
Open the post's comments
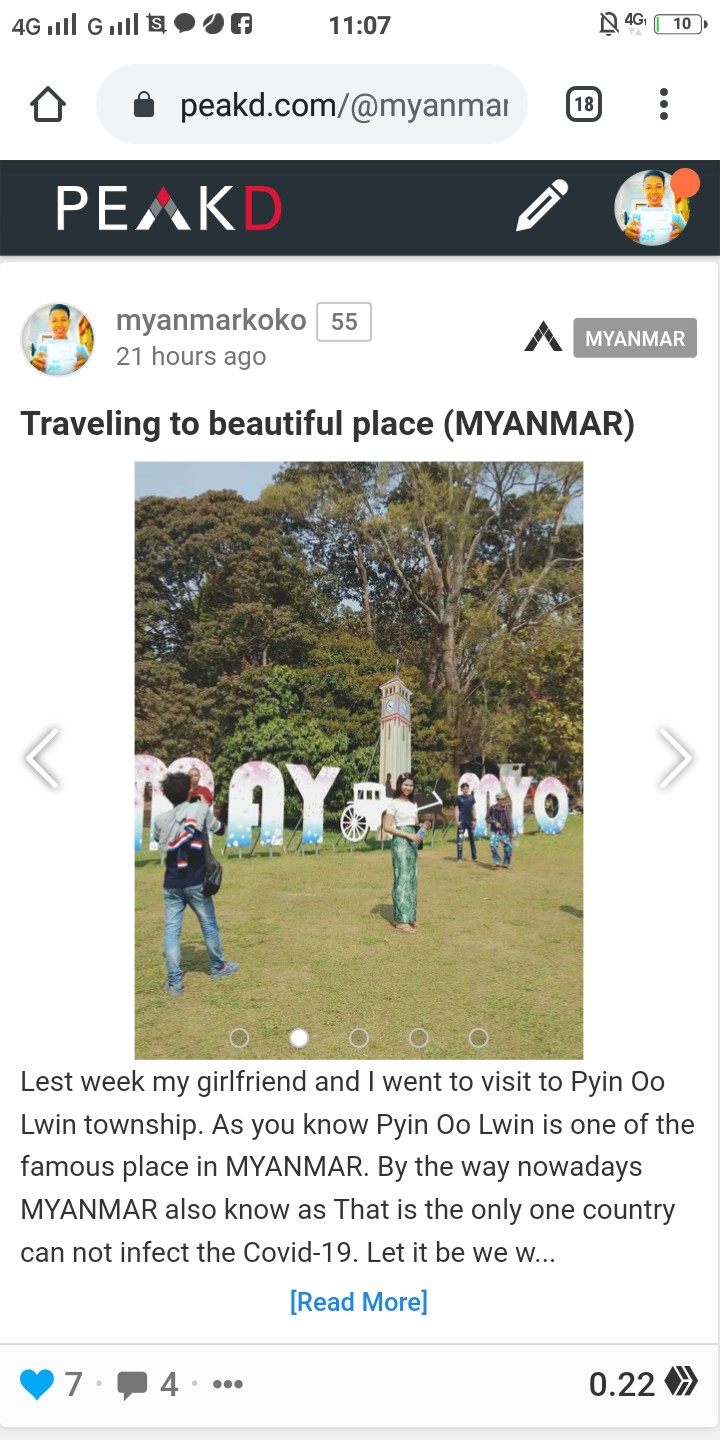coord(133,1385)
